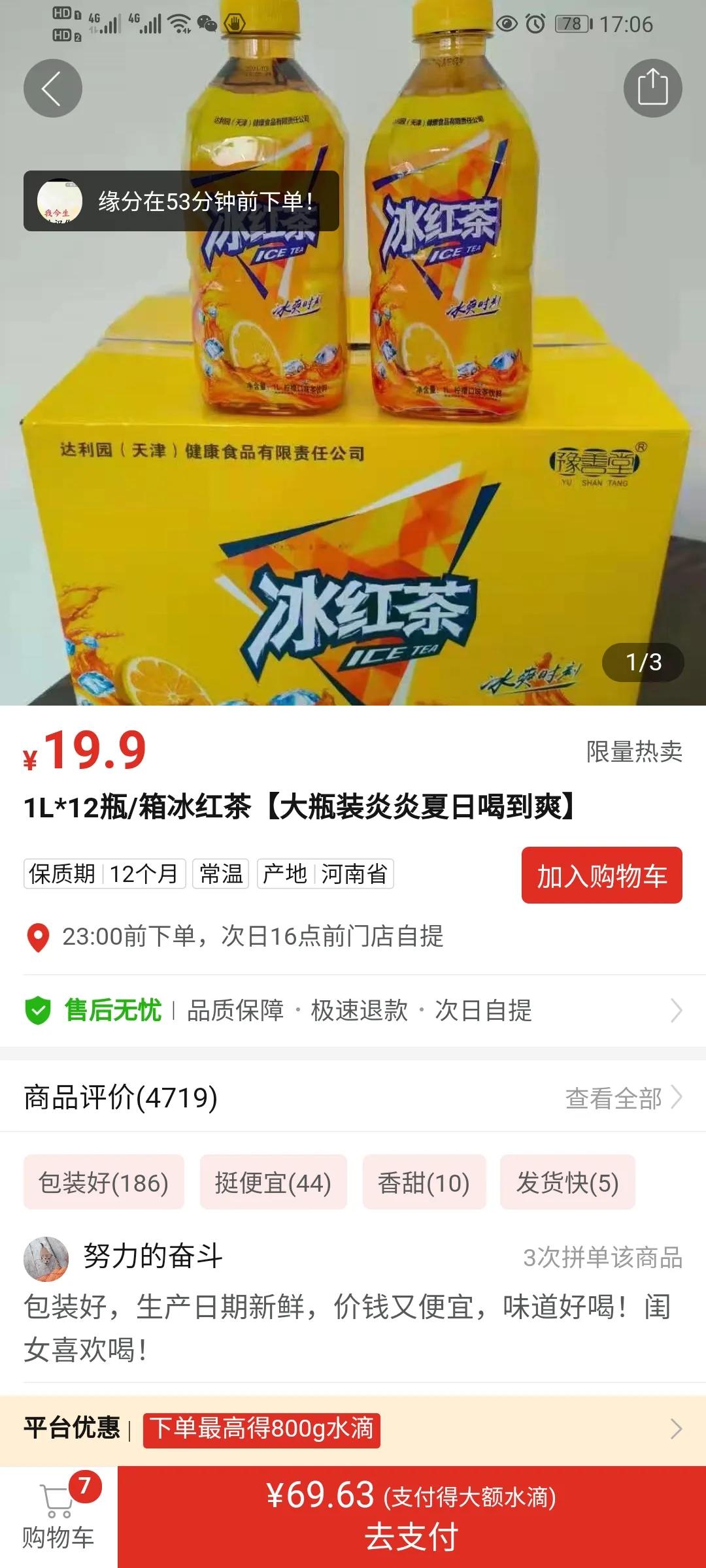Filter reviews by 发货快(5)
Viewport: 706px width, 1568px height.
pyautogui.click(x=567, y=1183)
